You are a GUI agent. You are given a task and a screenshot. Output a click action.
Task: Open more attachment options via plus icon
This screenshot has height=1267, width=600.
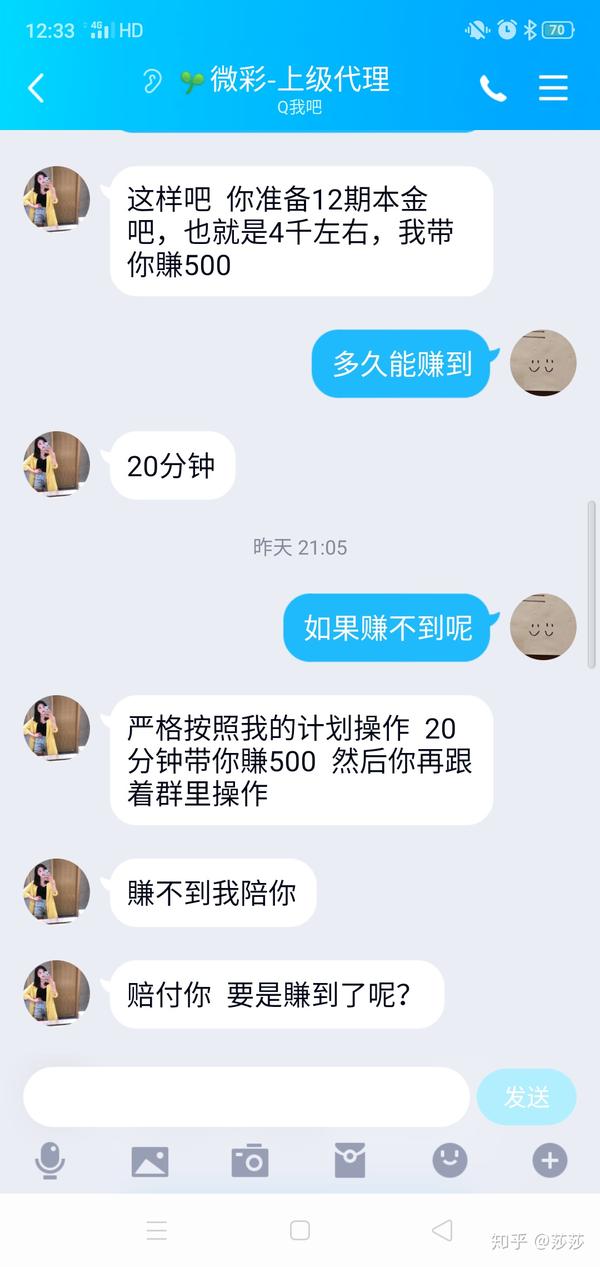[x=549, y=1160]
